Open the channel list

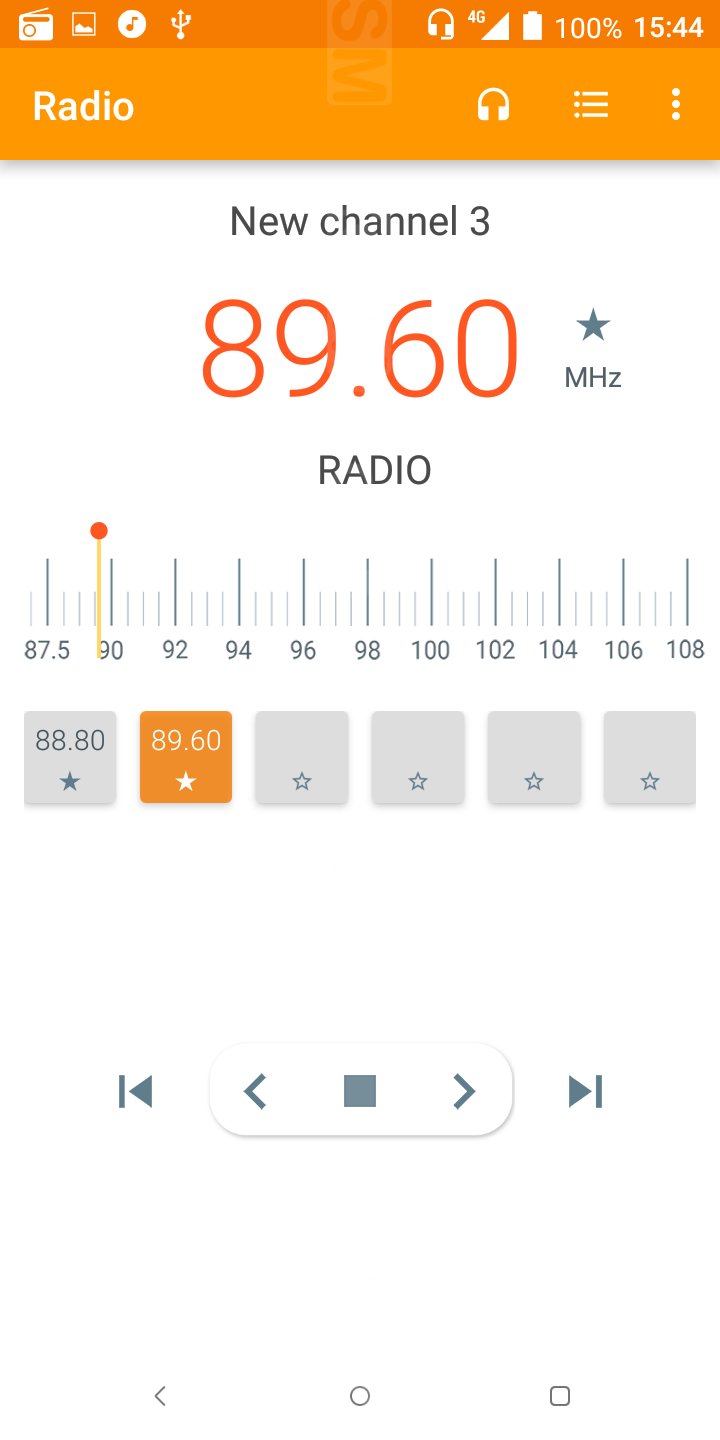point(591,105)
